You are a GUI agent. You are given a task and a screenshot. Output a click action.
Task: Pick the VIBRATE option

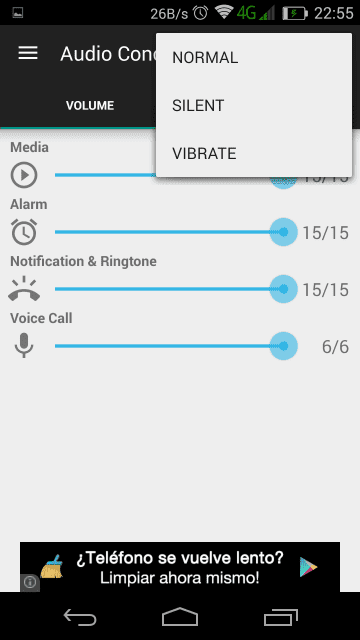click(253, 153)
